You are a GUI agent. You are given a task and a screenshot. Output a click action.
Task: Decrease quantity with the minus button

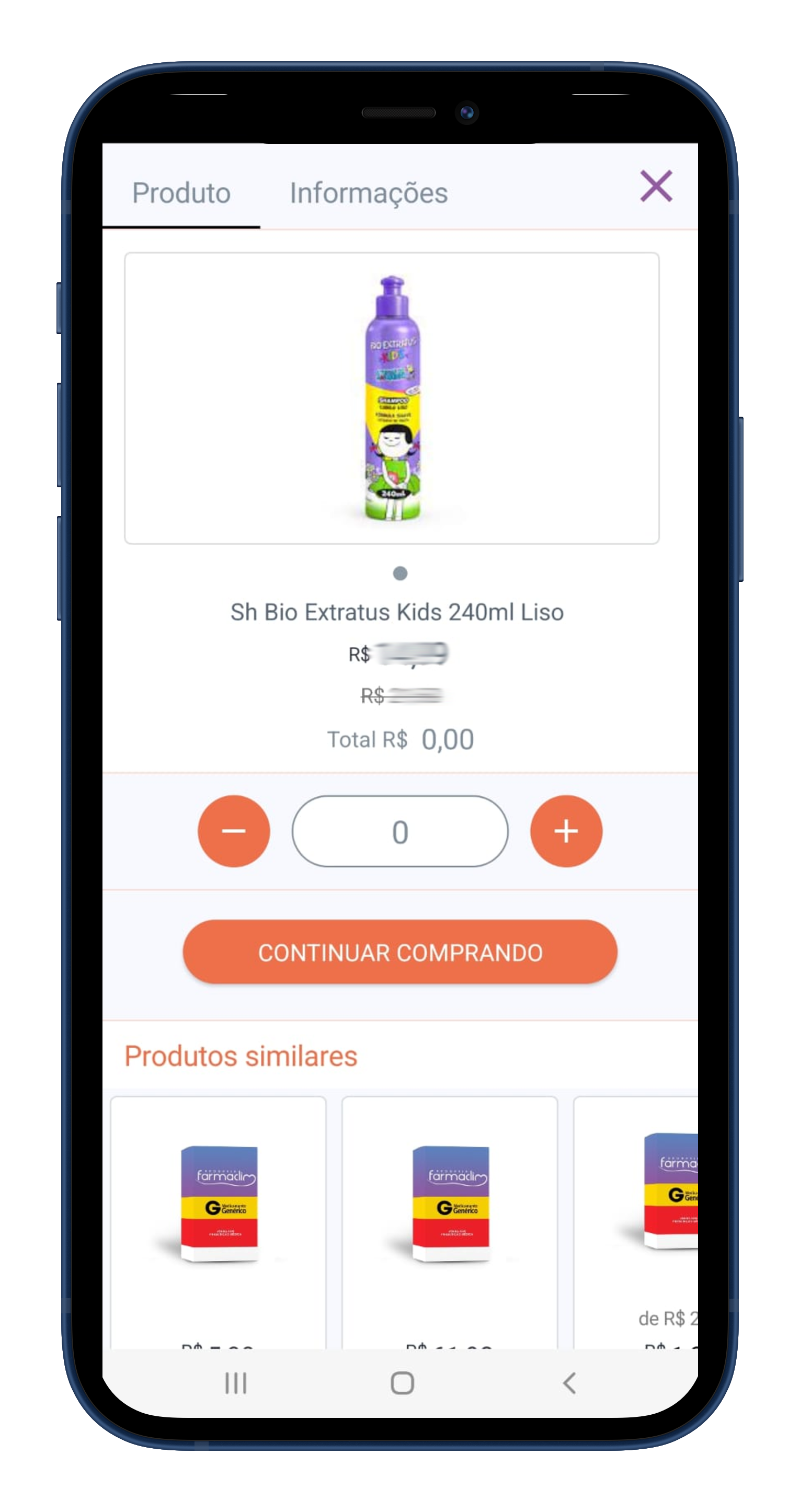[x=234, y=831]
